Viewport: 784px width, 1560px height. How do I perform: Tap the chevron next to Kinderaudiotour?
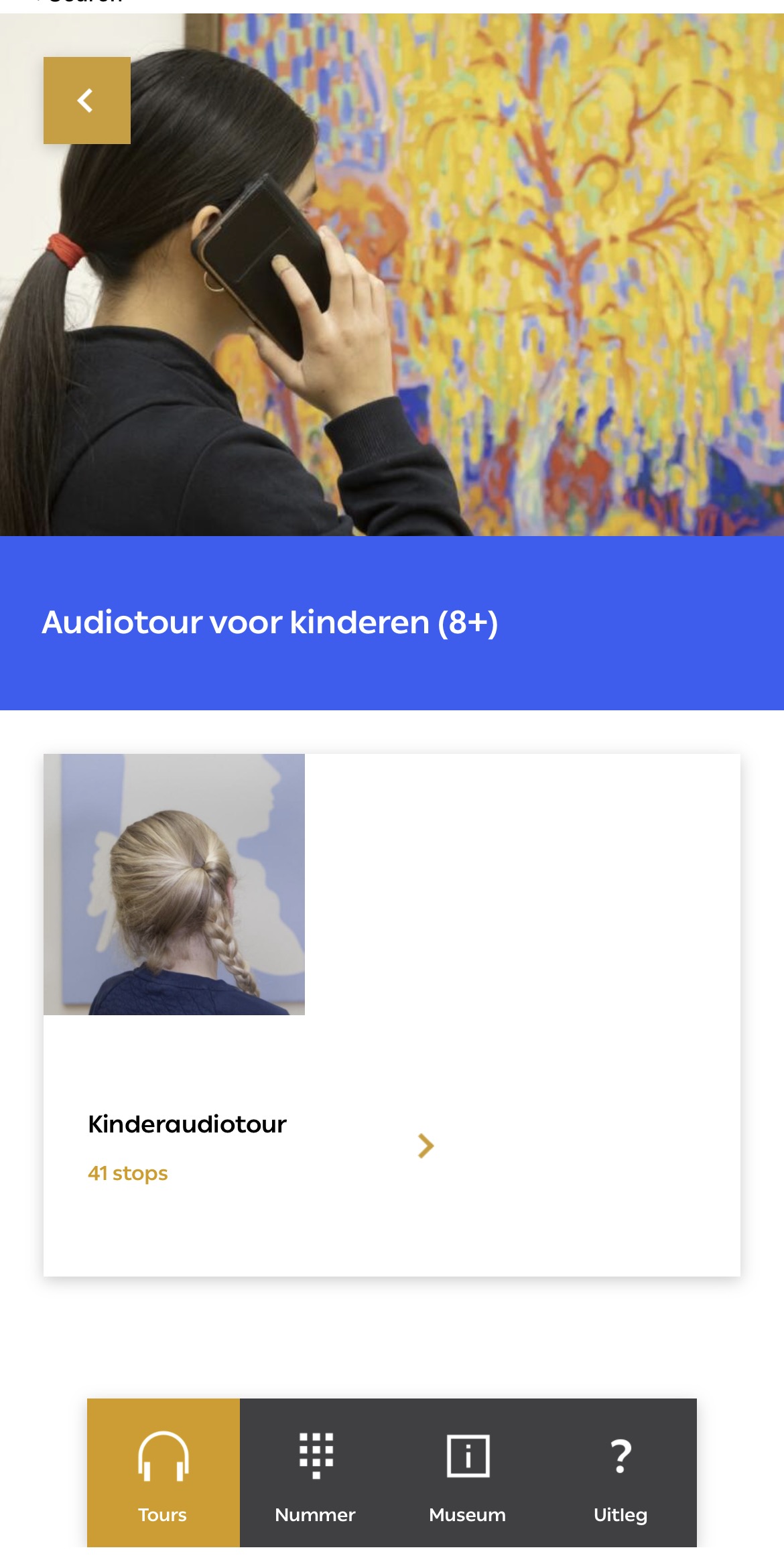(x=426, y=1146)
